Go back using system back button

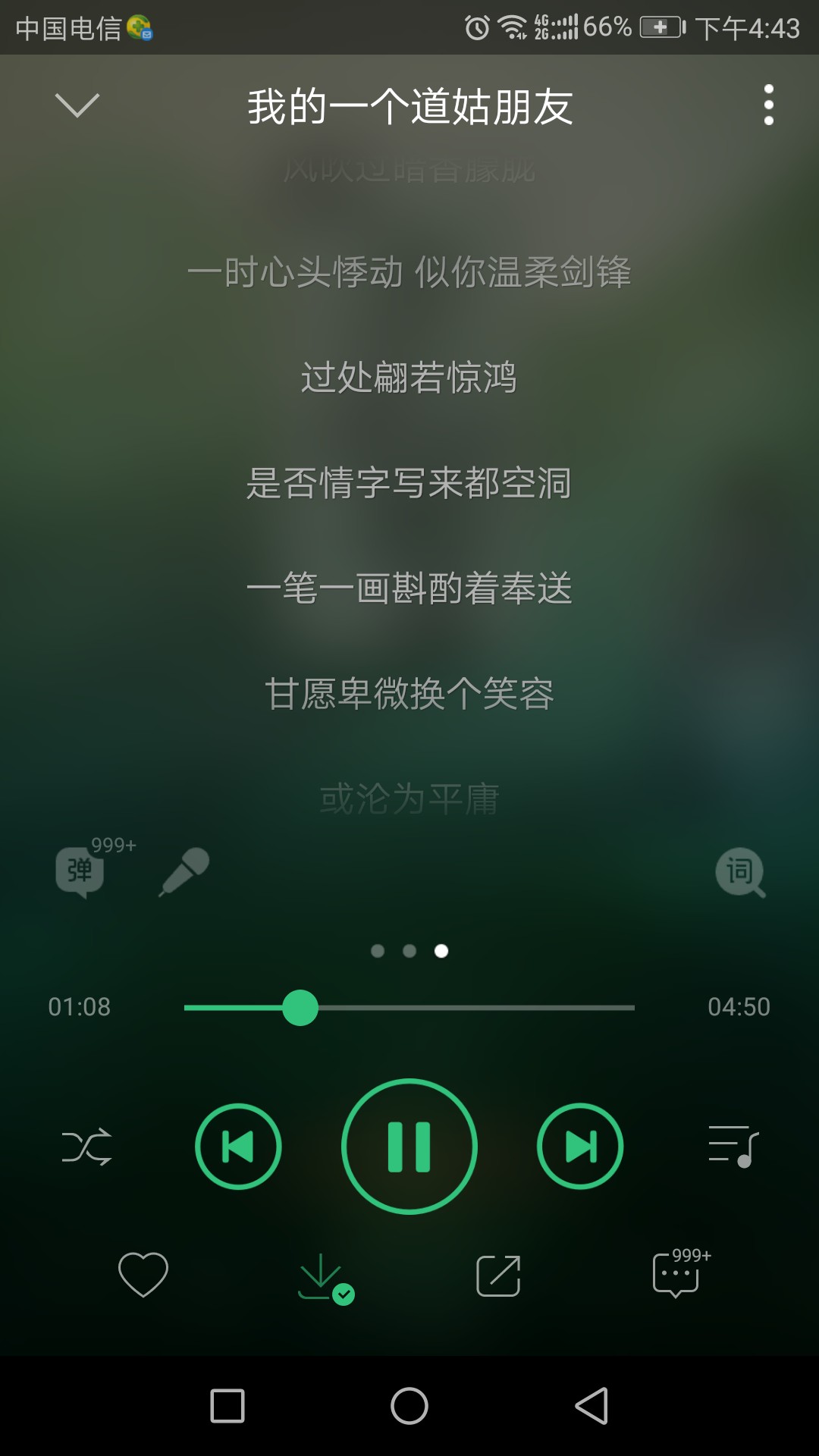(x=591, y=1406)
